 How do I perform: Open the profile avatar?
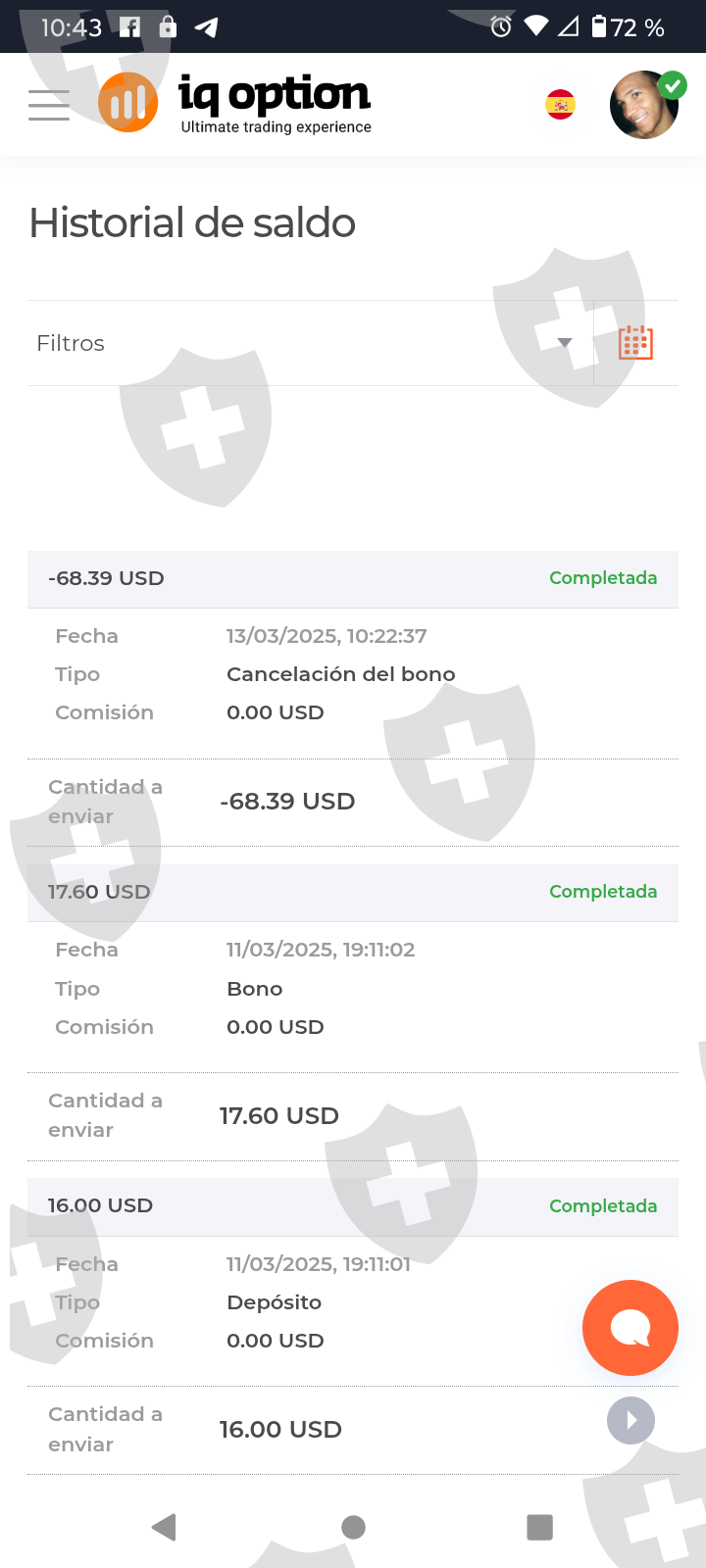(x=644, y=105)
